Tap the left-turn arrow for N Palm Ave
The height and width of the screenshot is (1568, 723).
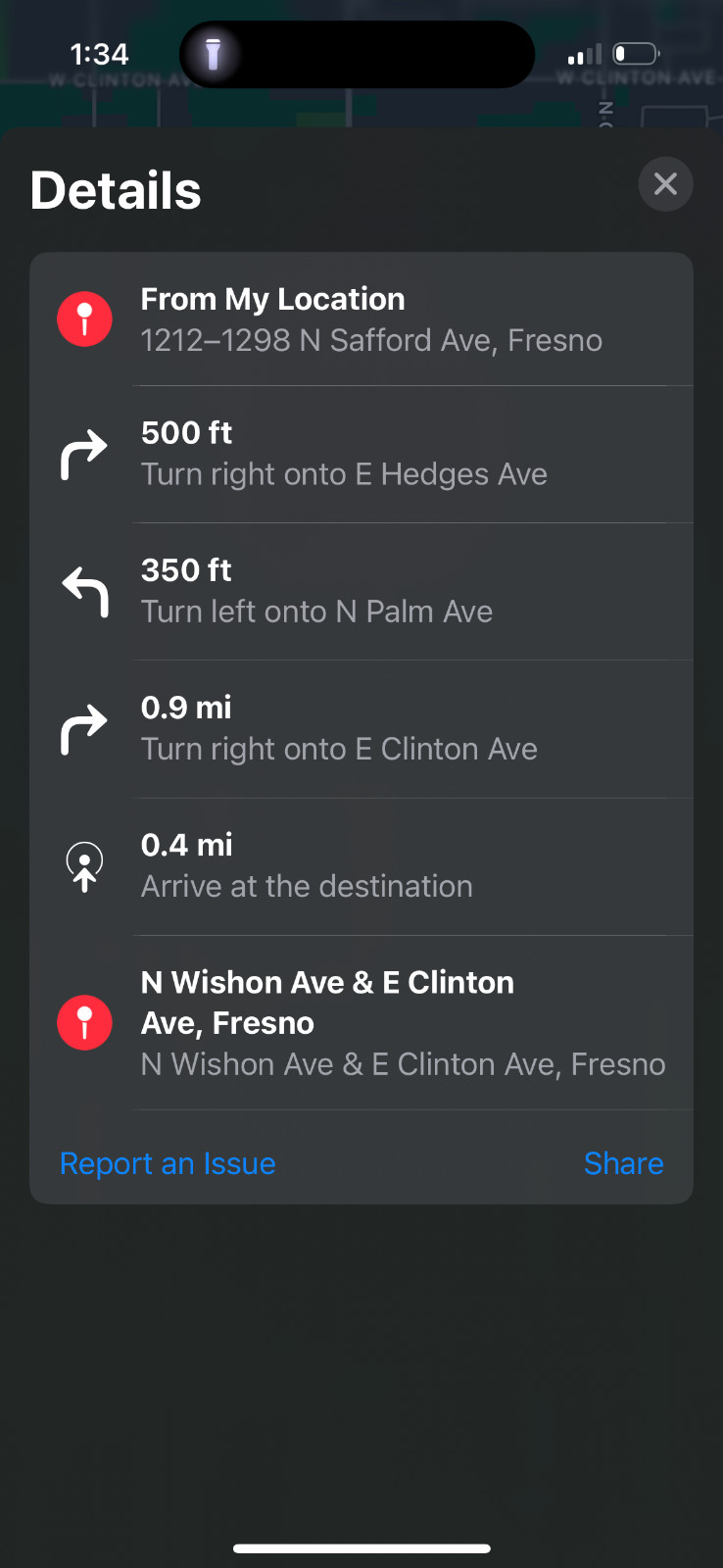pyautogui.click(x=84, y=591)
